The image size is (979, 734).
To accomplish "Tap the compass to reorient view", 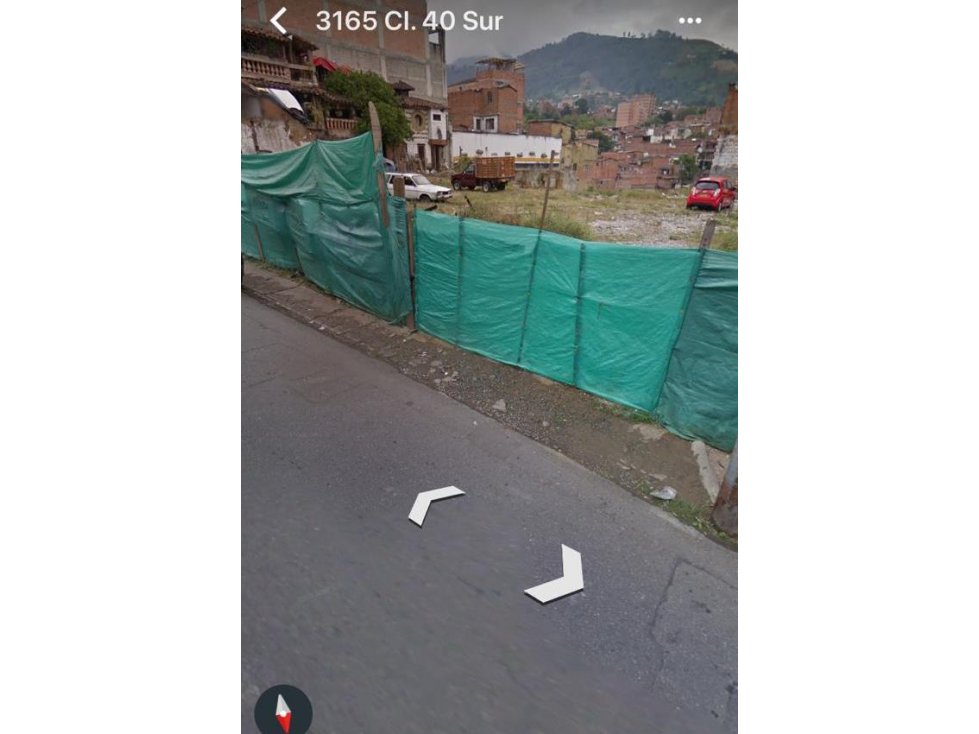I will click(283, 711).
